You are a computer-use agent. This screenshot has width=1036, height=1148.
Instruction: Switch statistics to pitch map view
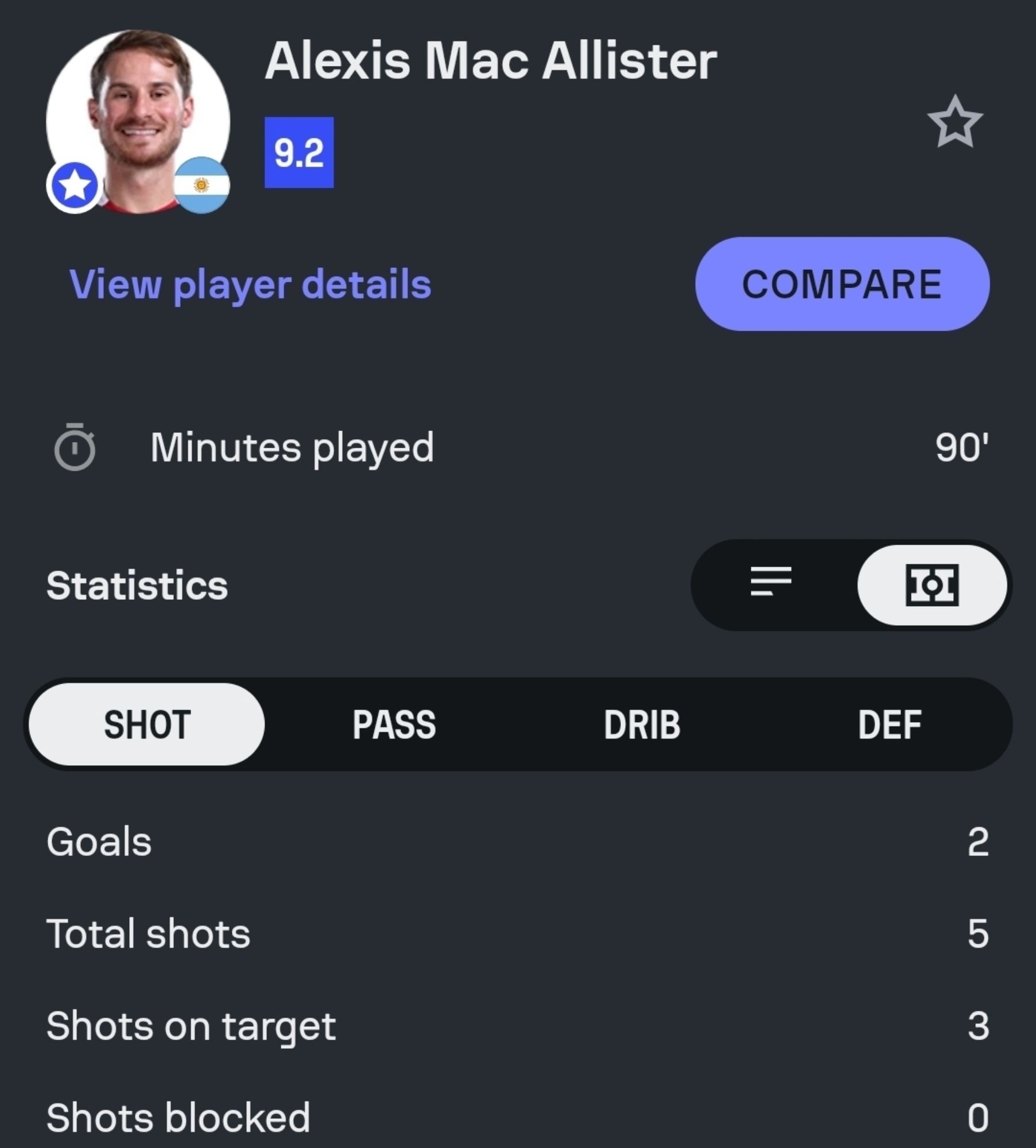[x=932, y=585]
